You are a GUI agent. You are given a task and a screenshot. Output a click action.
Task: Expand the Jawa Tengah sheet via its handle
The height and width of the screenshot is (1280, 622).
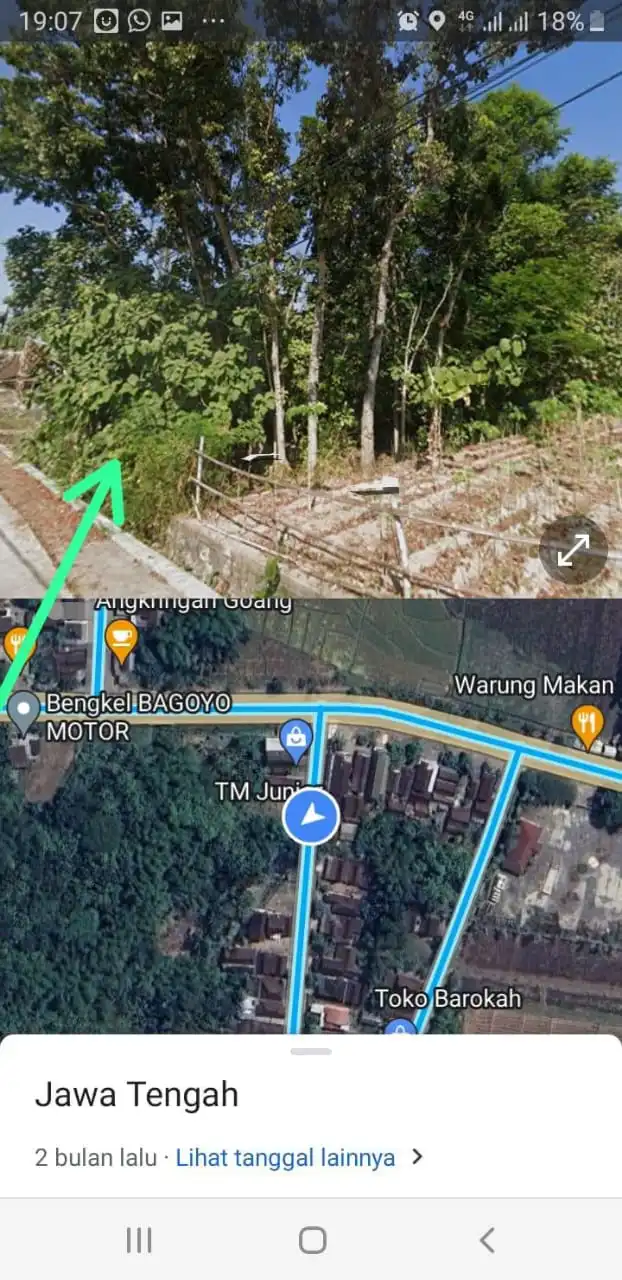[x=311, y=1051]
